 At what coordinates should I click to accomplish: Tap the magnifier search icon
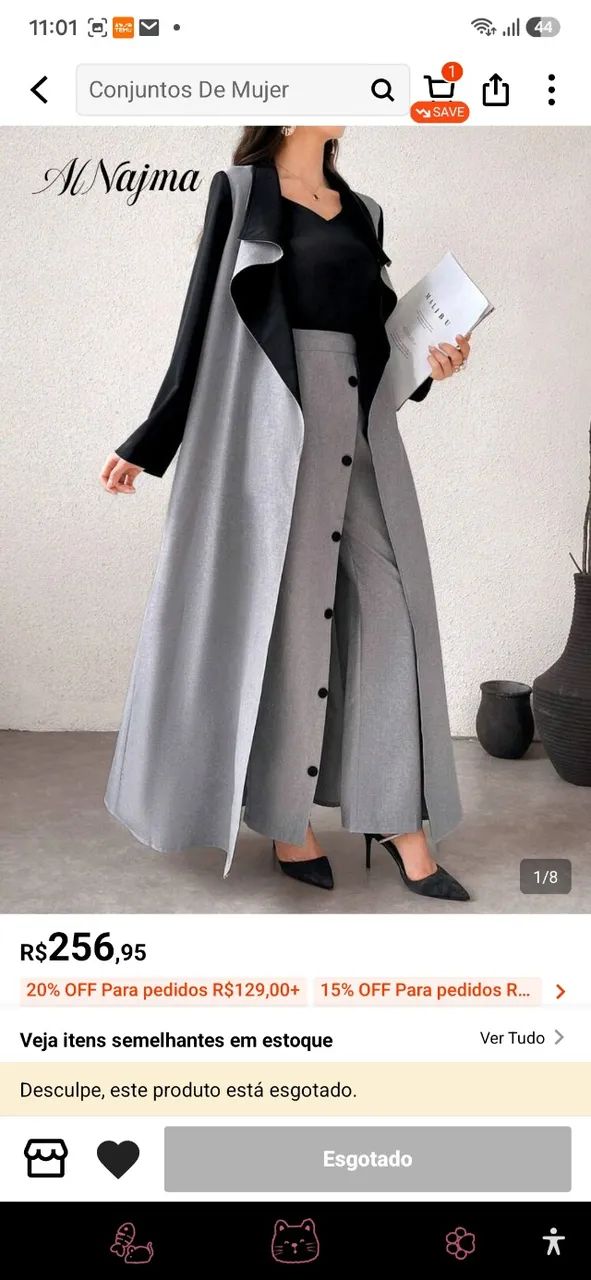point(383,90)
